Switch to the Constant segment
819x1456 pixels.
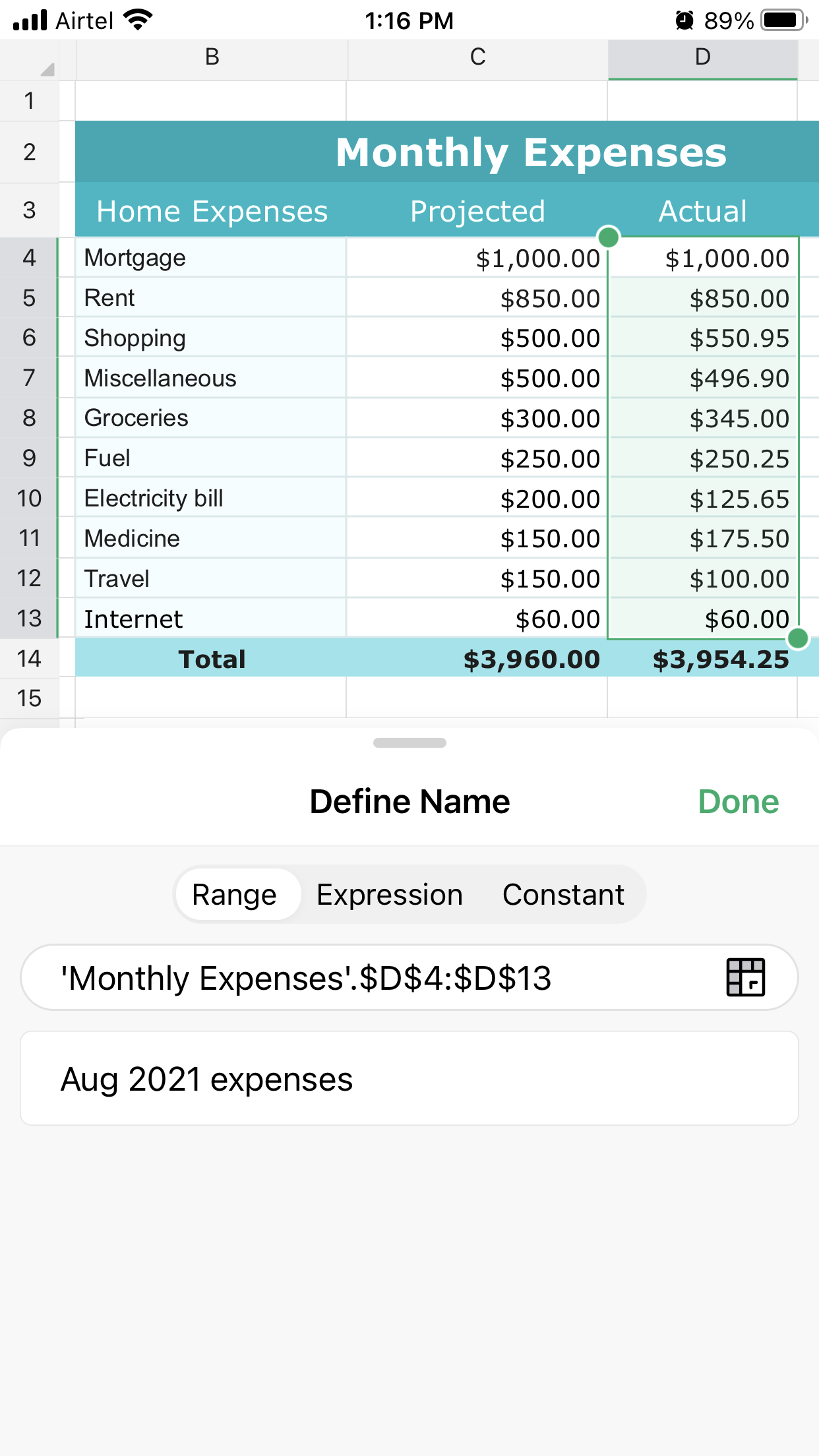[x=563, y=895]
